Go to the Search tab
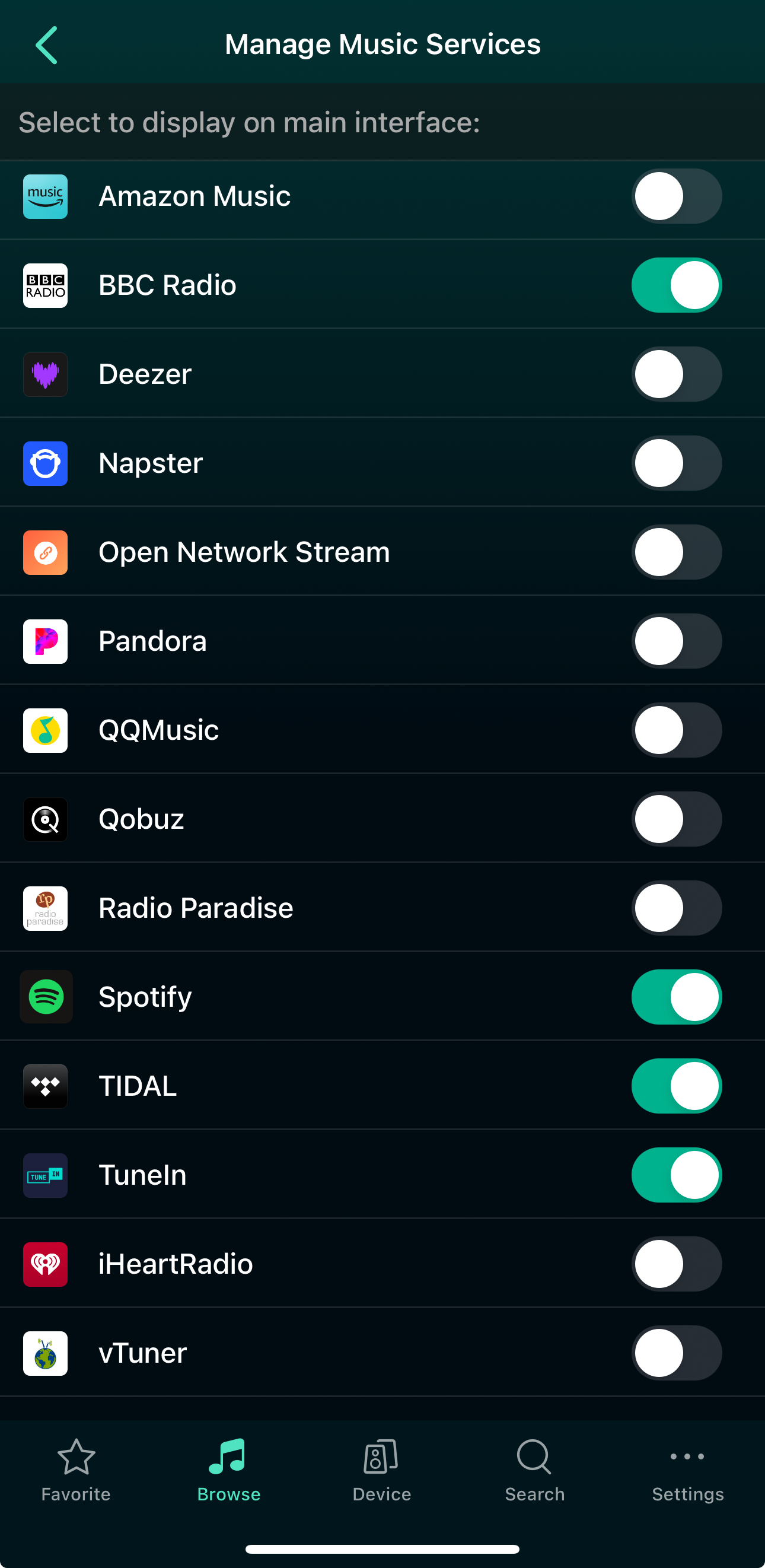 pyautogui.click(x=535, y=1470)
